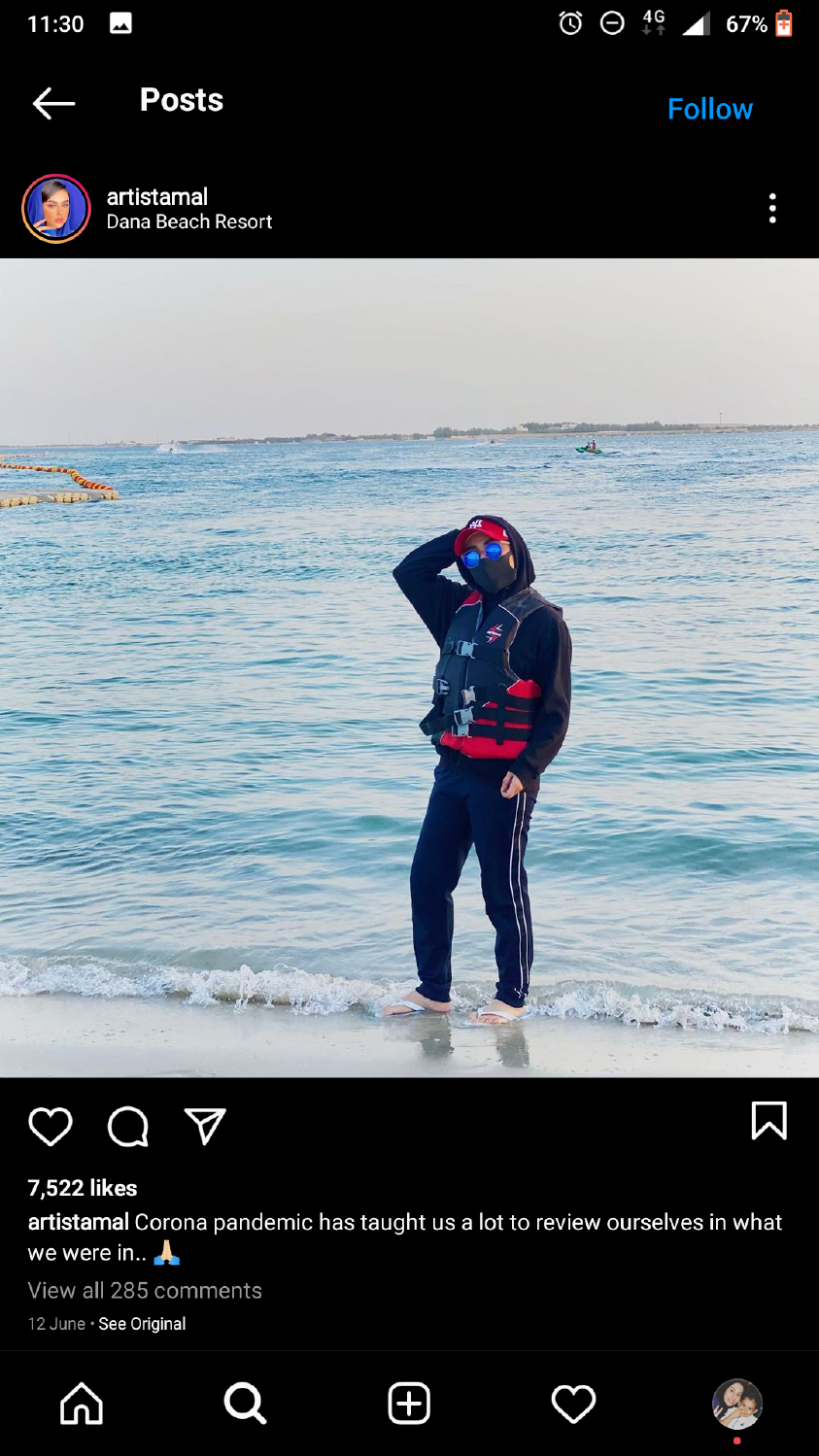View all 285 comments
819x1456 pixels.
pyautogui.click(x=145, y=1291)
